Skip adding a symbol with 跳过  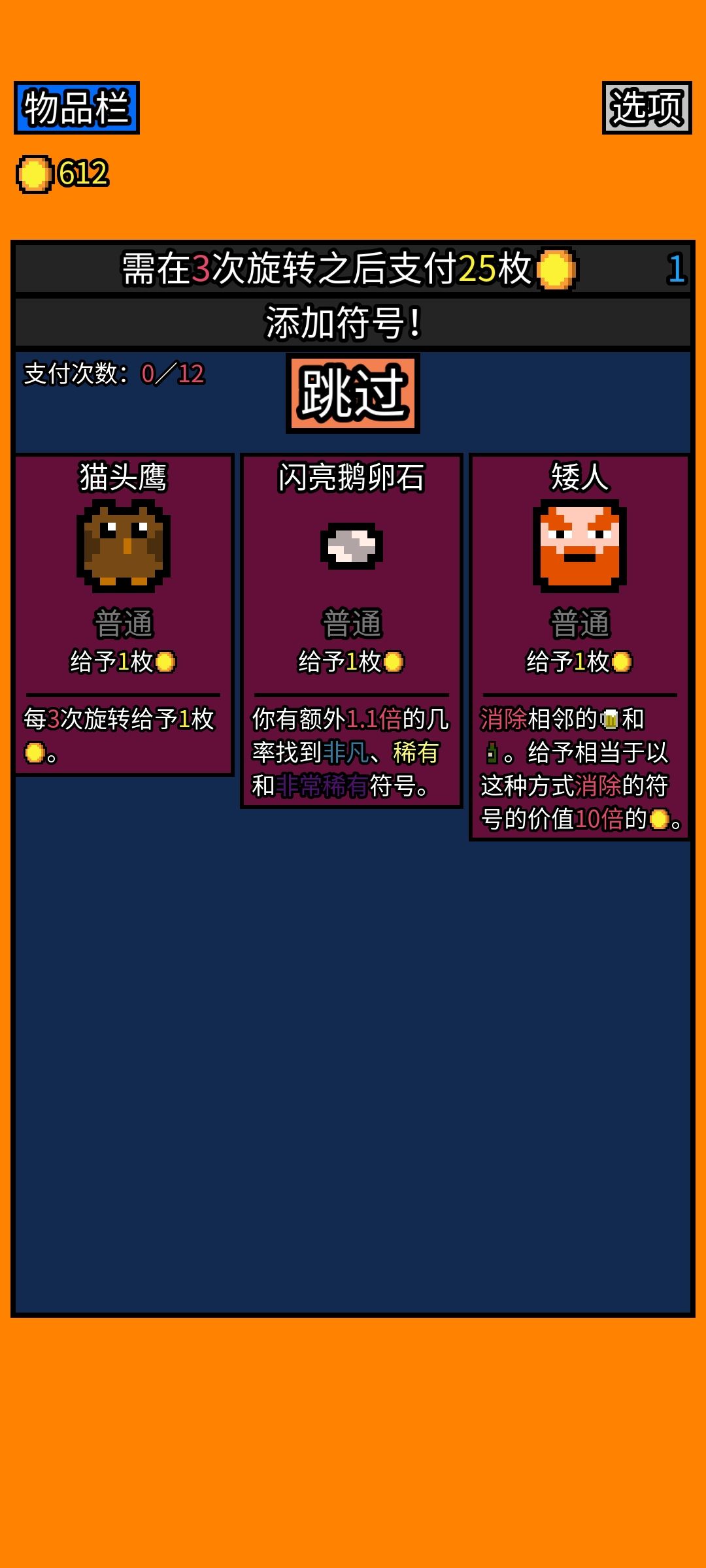(x=353, y=393)
